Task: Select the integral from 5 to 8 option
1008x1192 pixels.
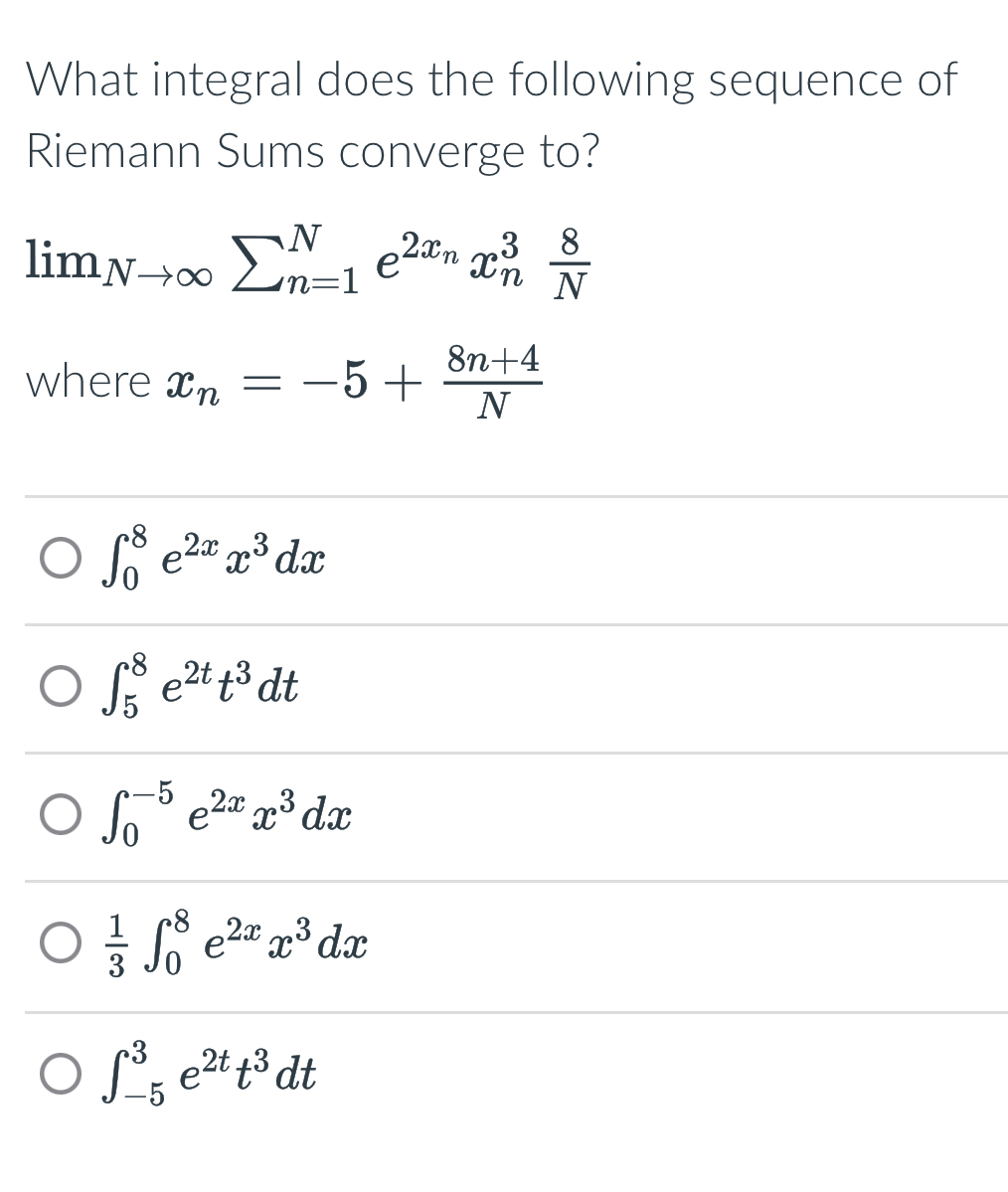Action: click(x=60, y=687)
